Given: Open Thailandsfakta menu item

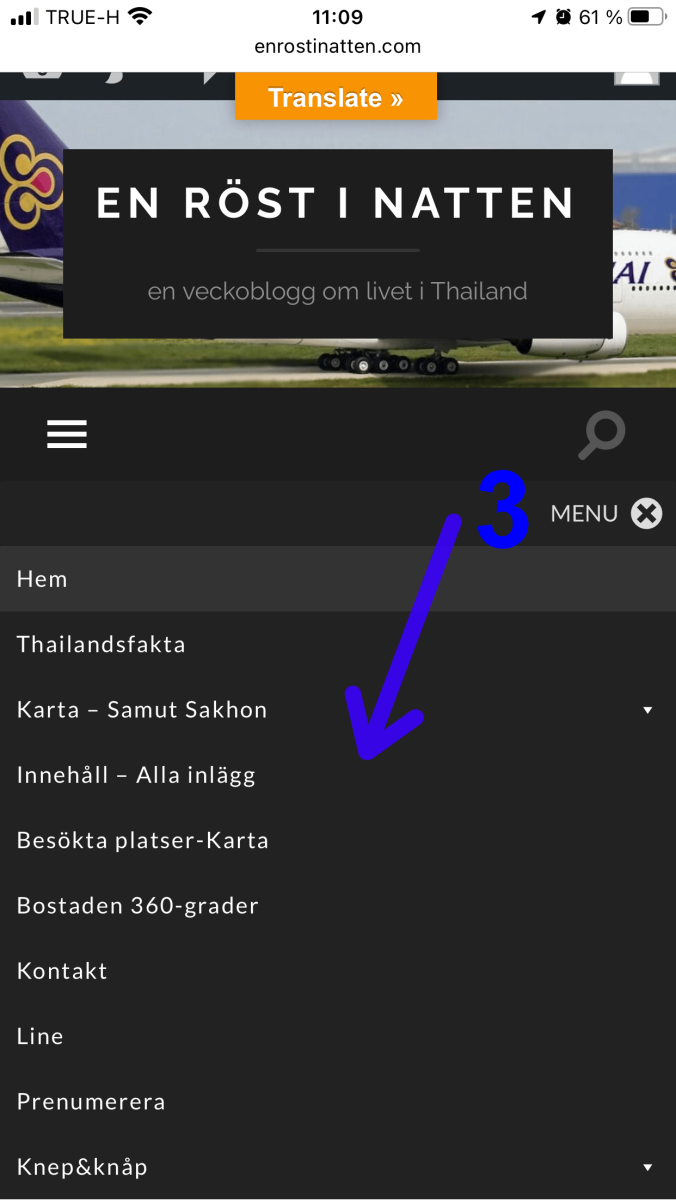Looking at the screenshot, I should click(x=101, y=644).
